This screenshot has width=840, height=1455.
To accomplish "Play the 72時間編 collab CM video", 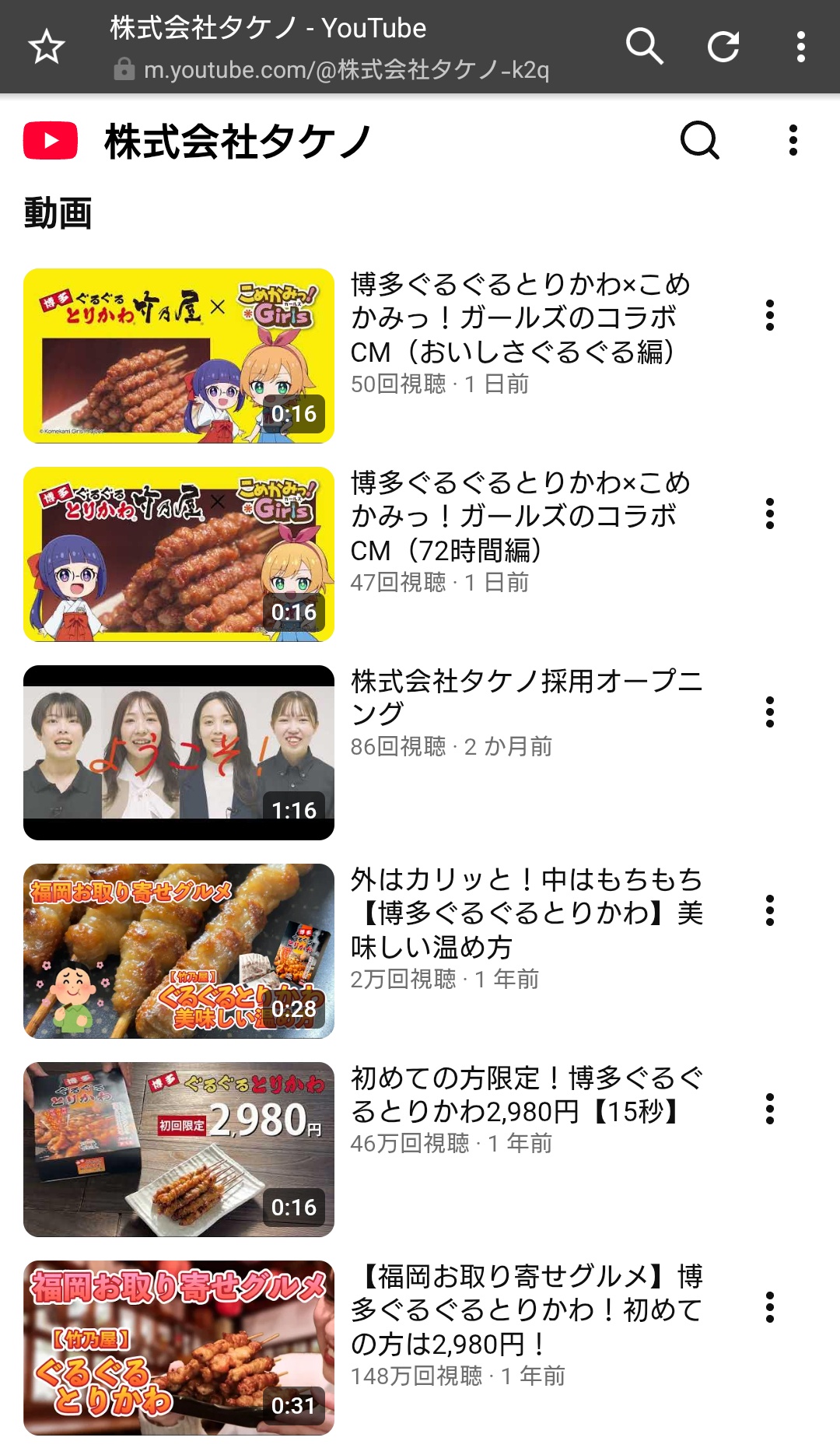I will 179,554.
